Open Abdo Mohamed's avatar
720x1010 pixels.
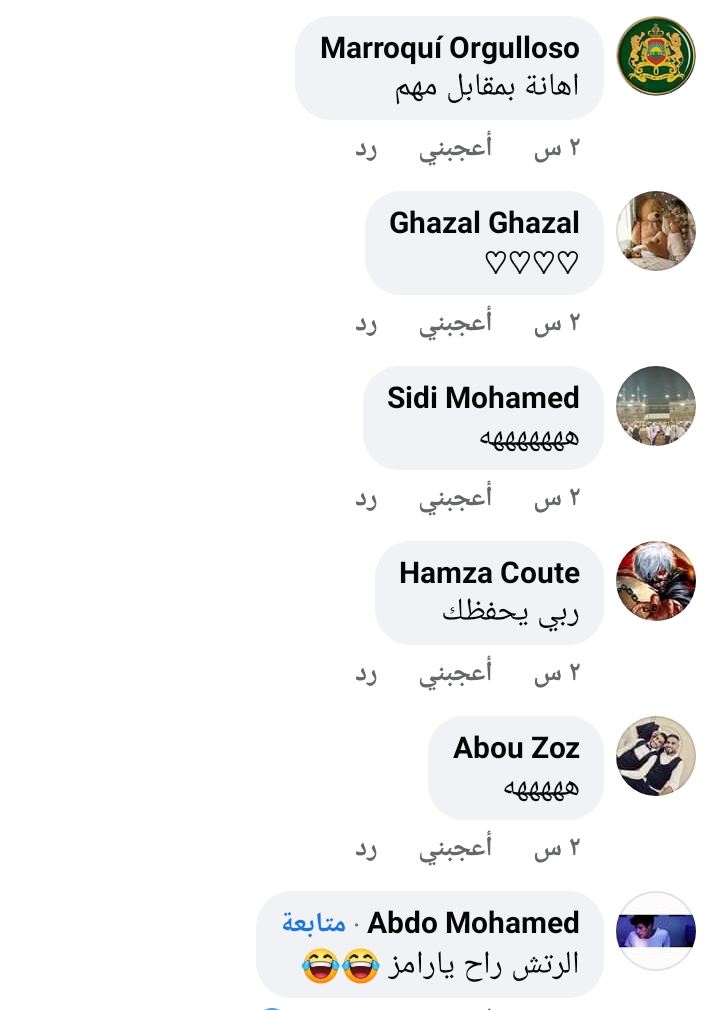click(x=655, y=931)
